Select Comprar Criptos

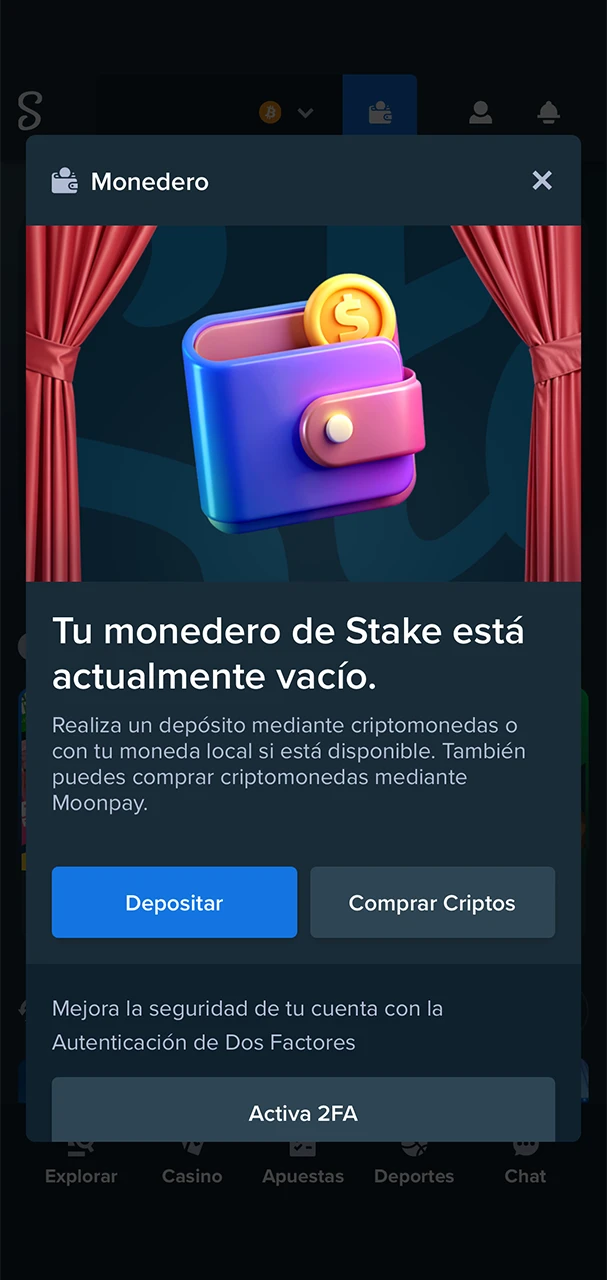pos(432,902)
